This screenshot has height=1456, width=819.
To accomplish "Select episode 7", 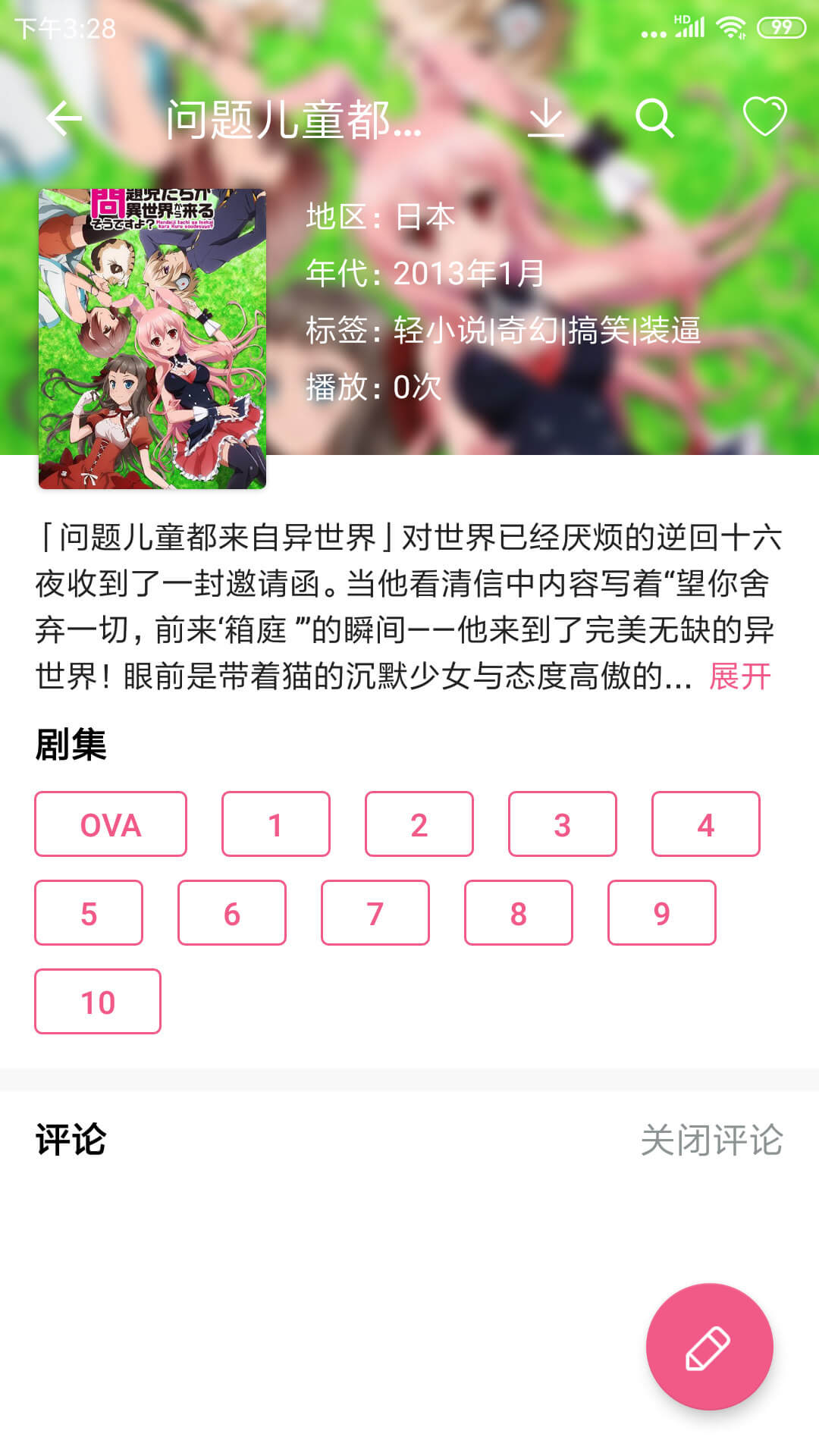I will [375, 913].
